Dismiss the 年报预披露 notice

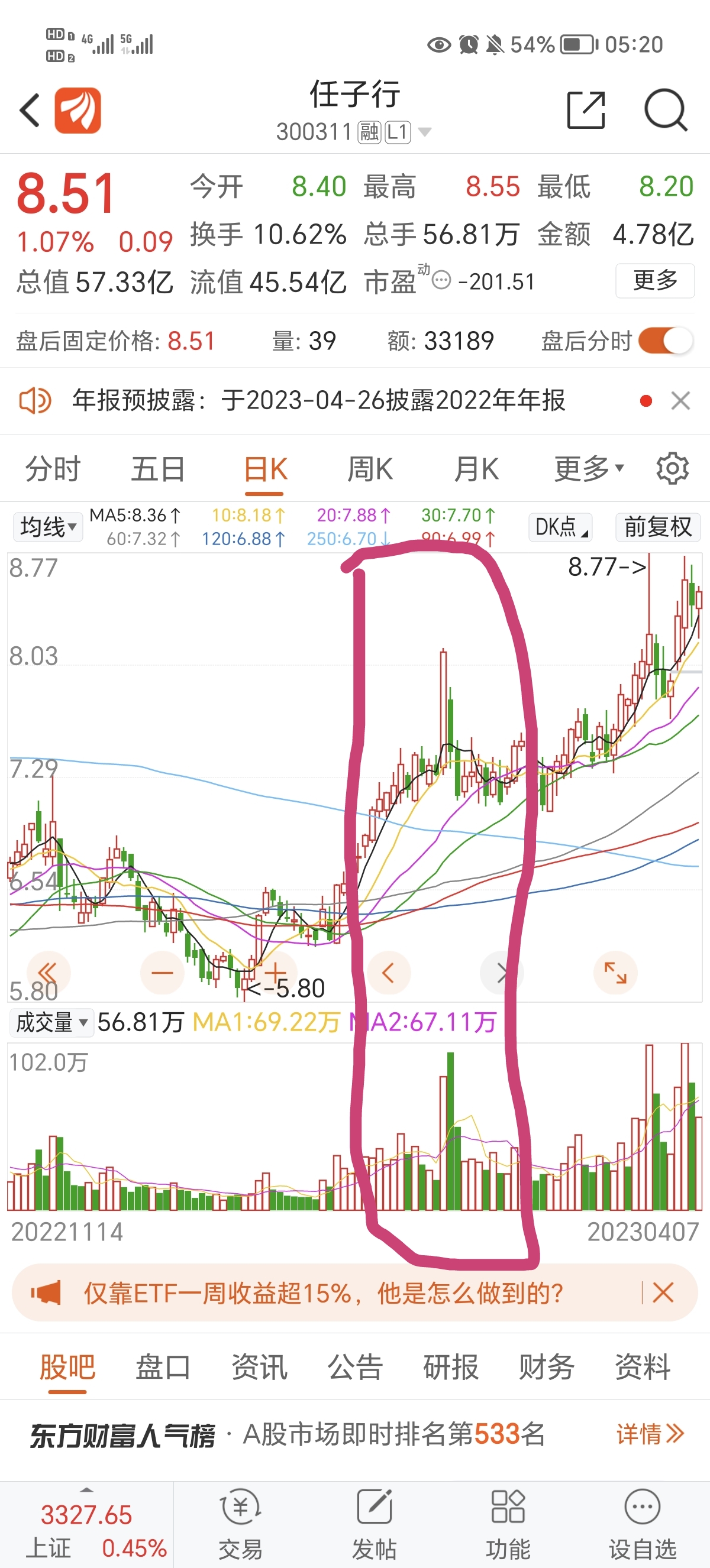tap(680, 400)
